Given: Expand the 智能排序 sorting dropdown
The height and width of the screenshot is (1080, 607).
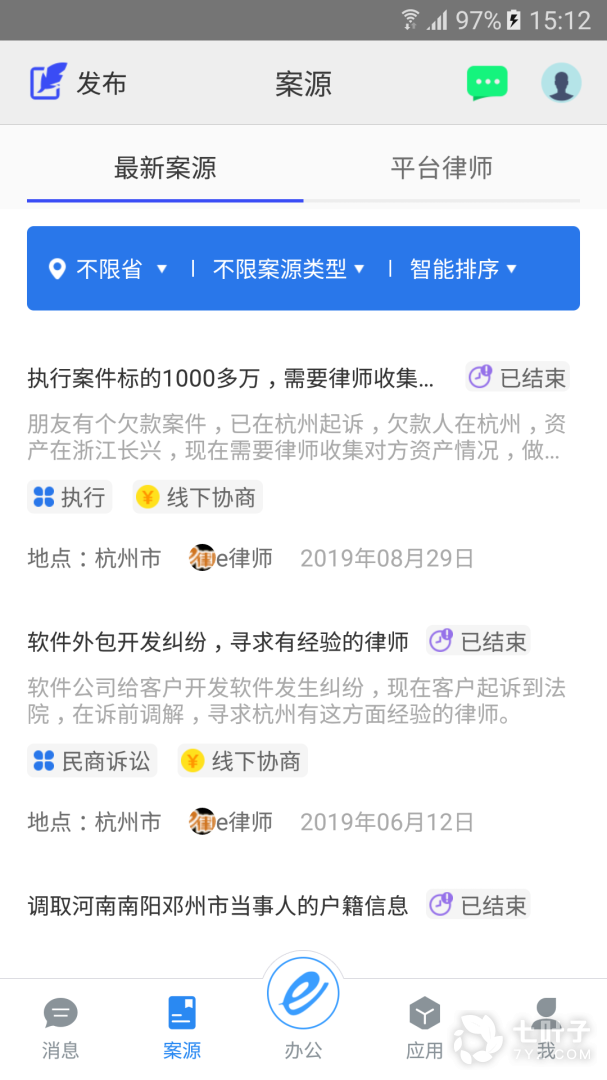Looking at the screenshot, I should click(x=463, y=269).
